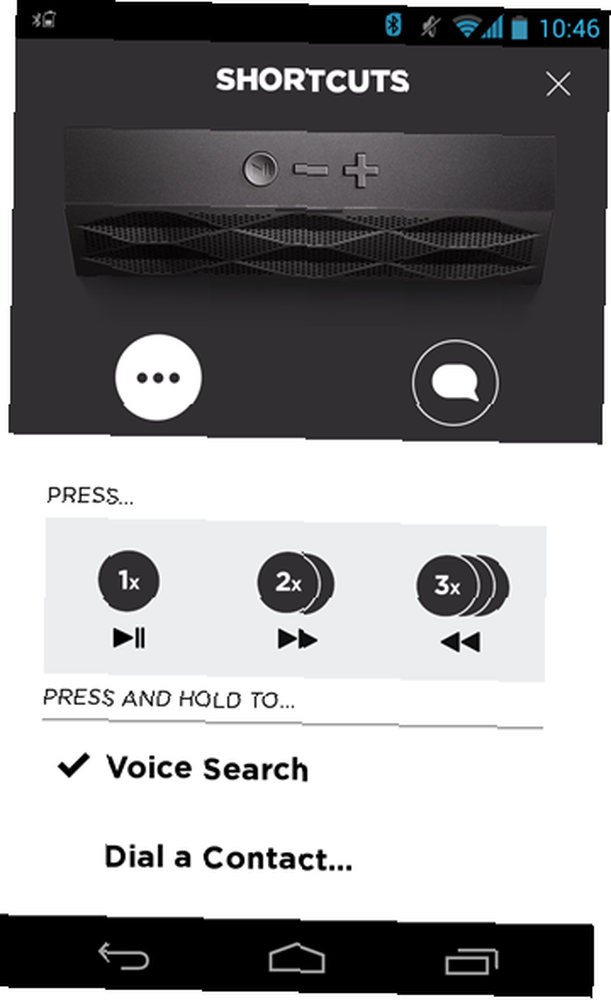Go back using the system back button

coord(123,958)
